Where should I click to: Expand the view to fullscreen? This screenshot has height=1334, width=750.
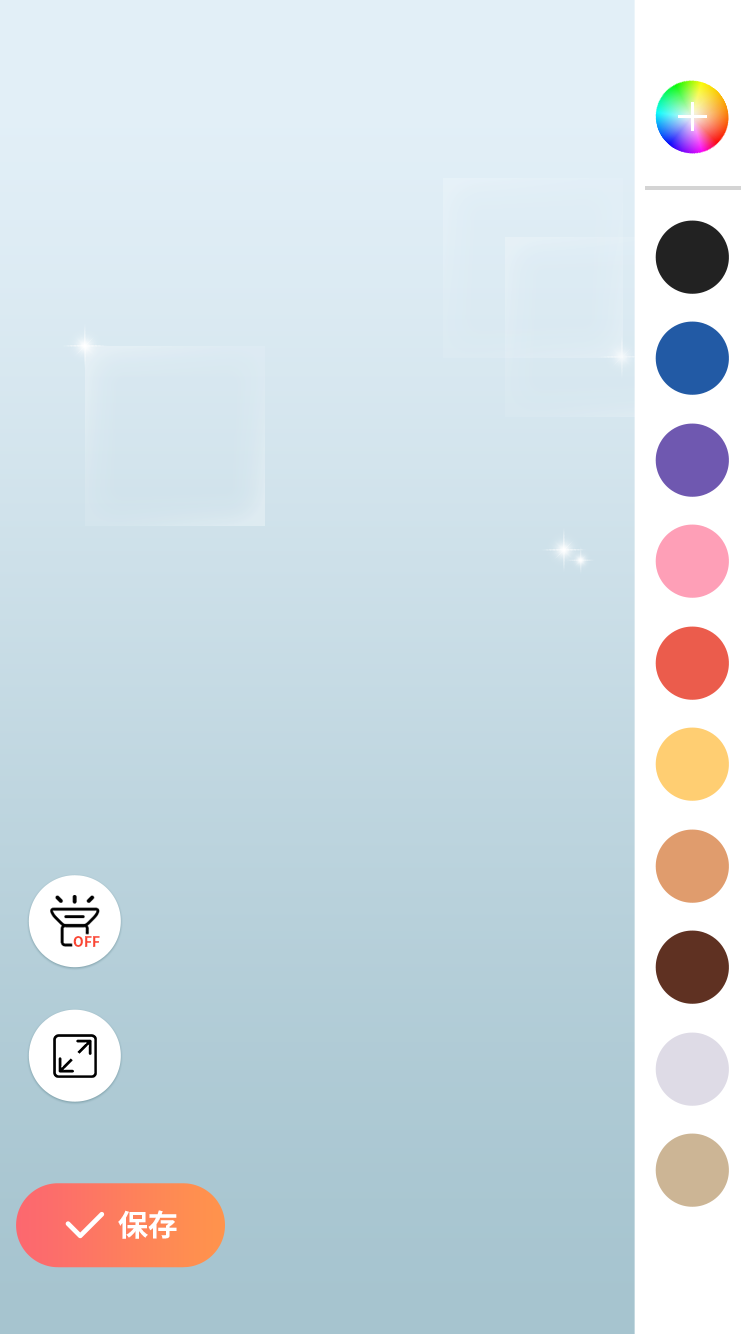pyautogui.click(x=75, y=1056)
